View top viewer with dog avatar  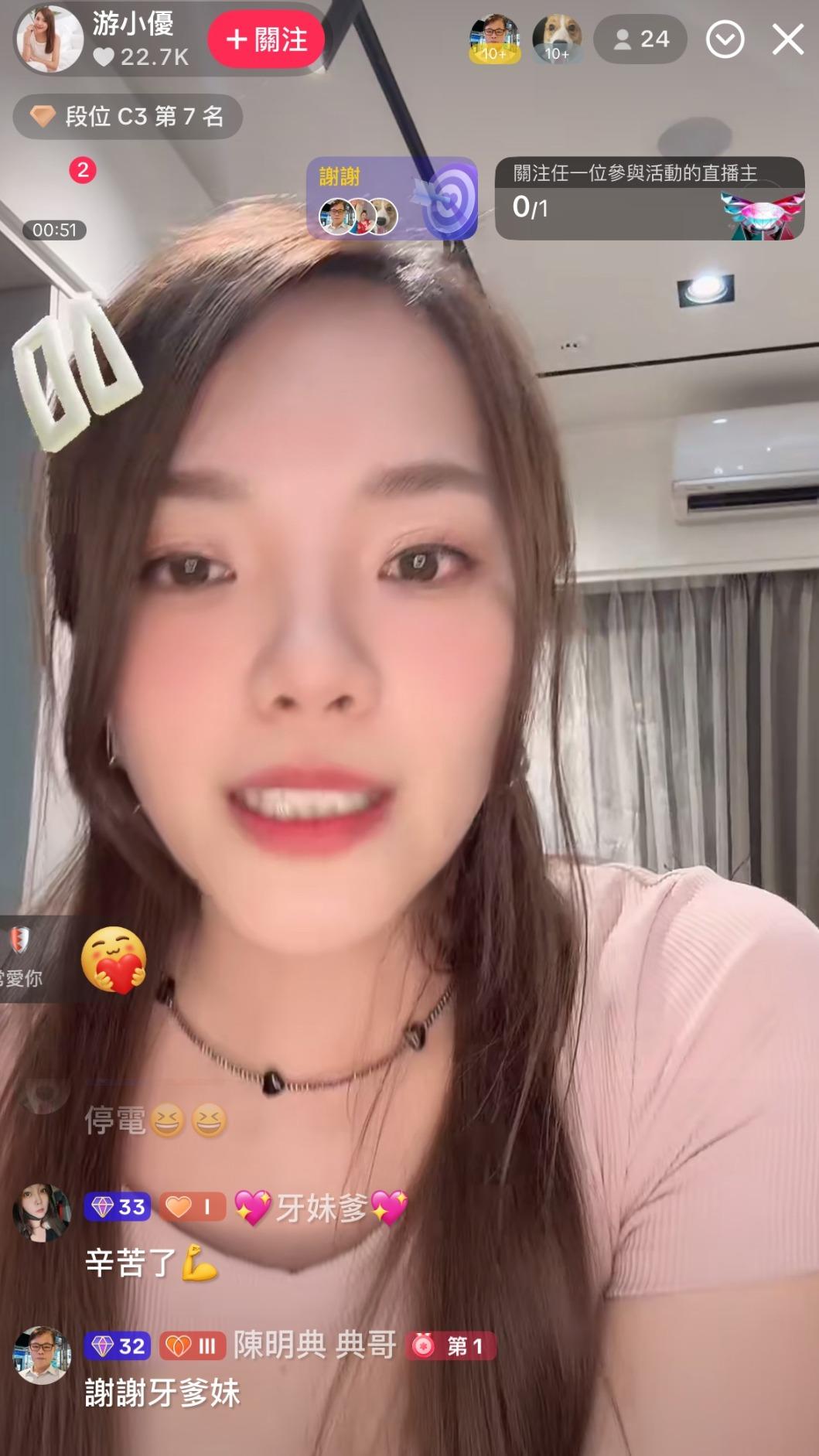557,38
